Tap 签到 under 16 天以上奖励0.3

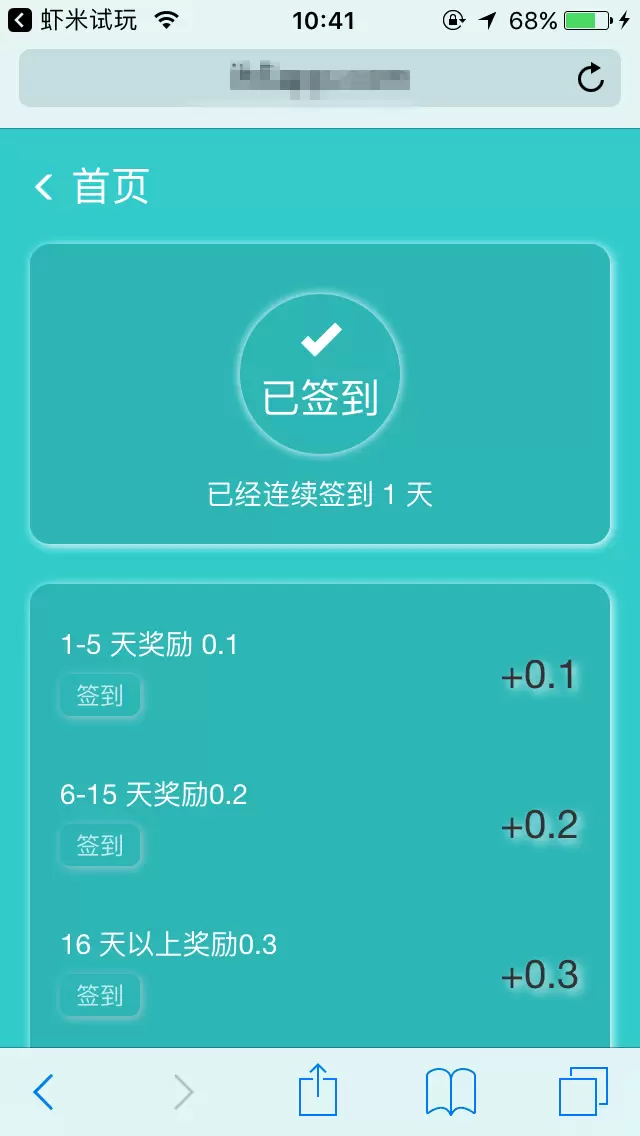[100, 996]
